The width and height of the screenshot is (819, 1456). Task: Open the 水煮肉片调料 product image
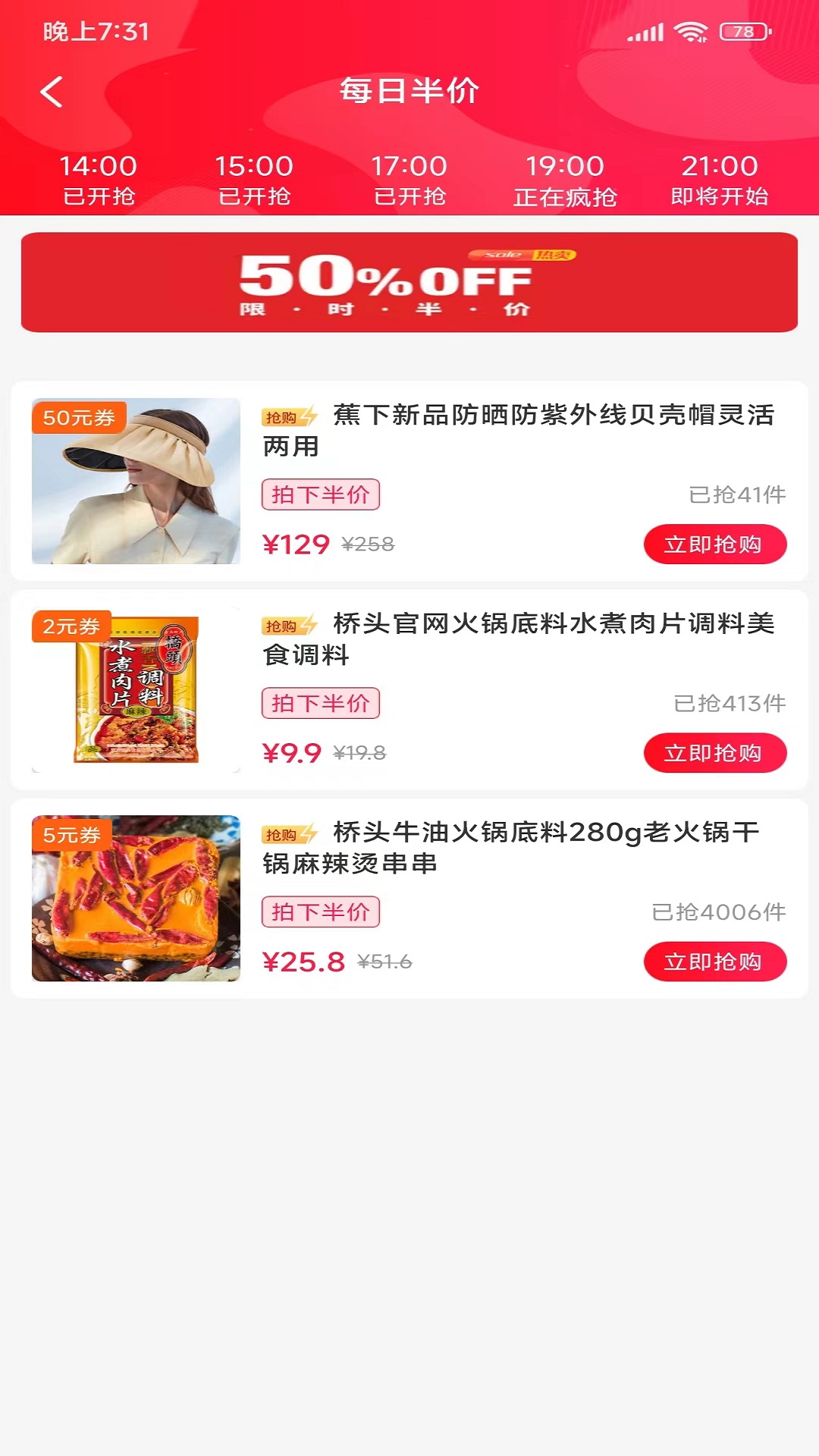click(136, 689)
